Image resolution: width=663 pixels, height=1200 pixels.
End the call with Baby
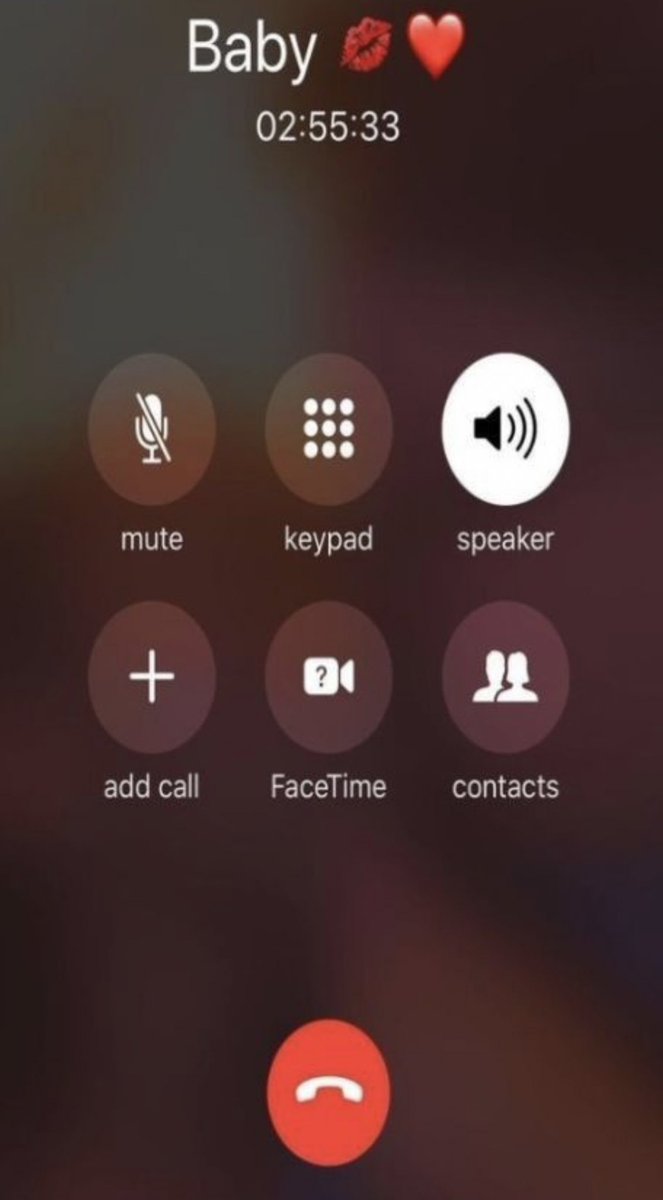pyautogui.click(x=329, y=1093)
